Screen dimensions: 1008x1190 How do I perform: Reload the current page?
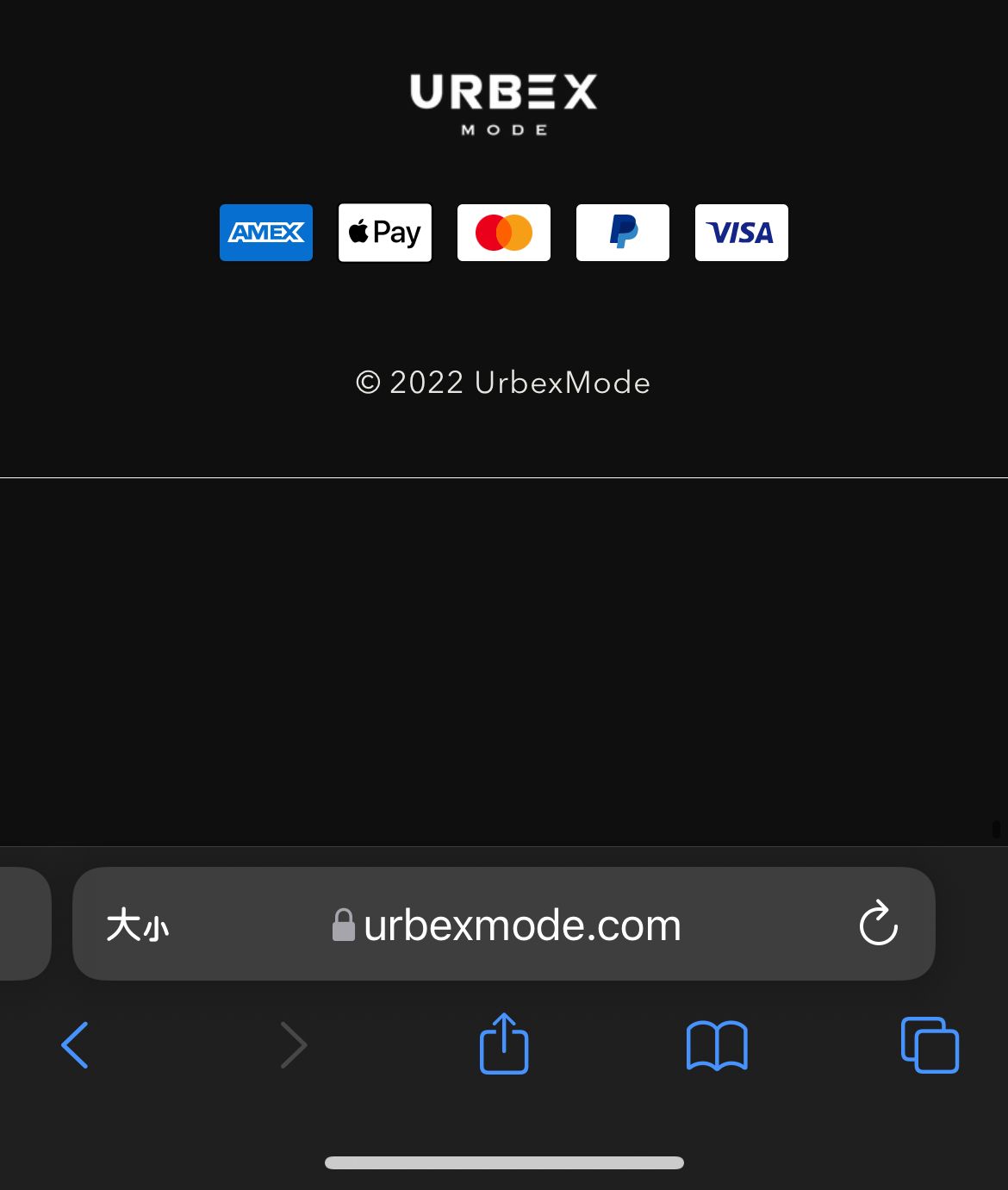click(878, 924)
